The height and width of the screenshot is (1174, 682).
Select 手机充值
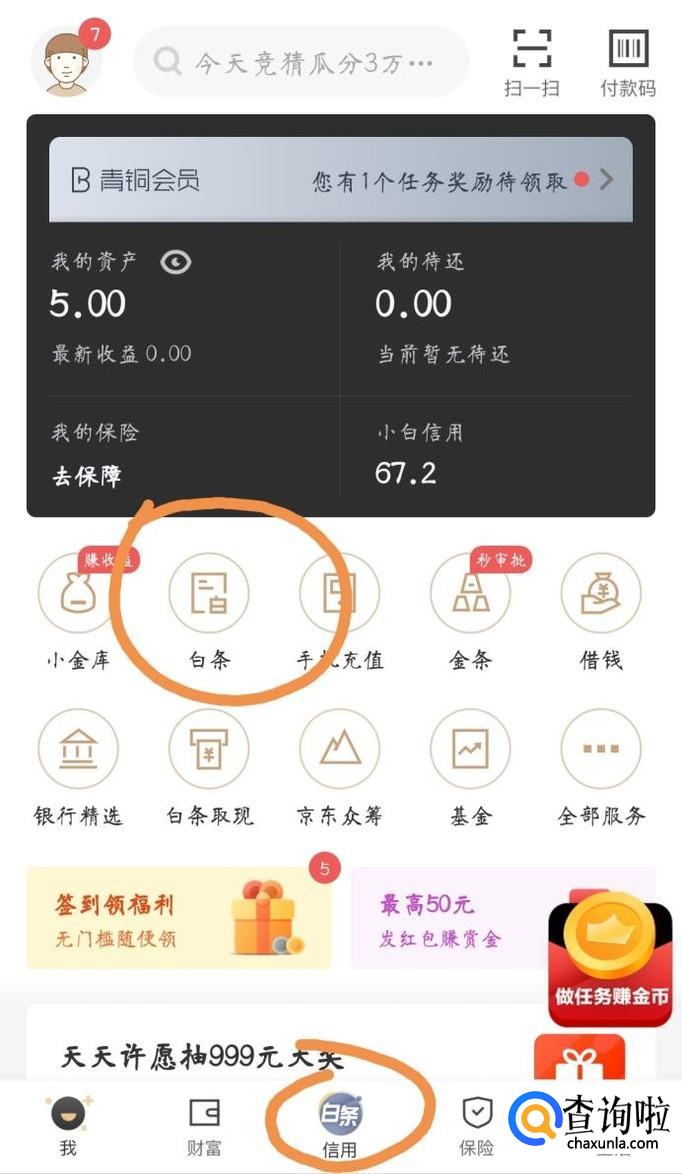pos(339,610)
